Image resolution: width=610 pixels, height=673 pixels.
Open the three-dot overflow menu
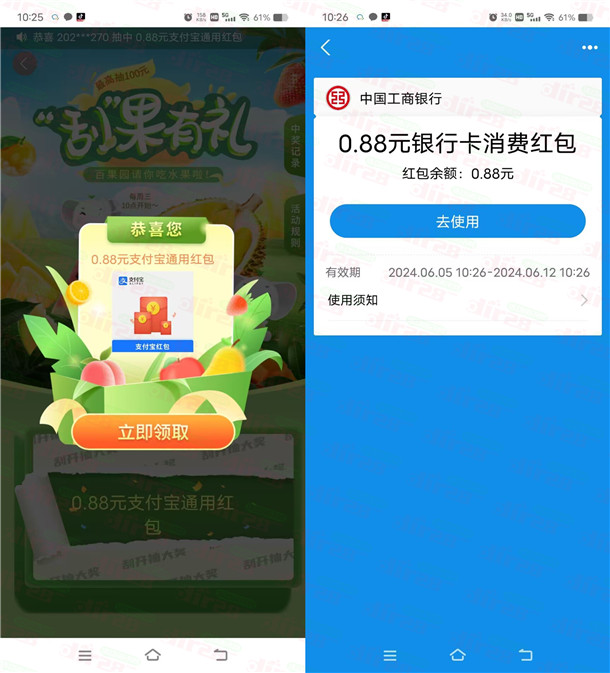589,48
